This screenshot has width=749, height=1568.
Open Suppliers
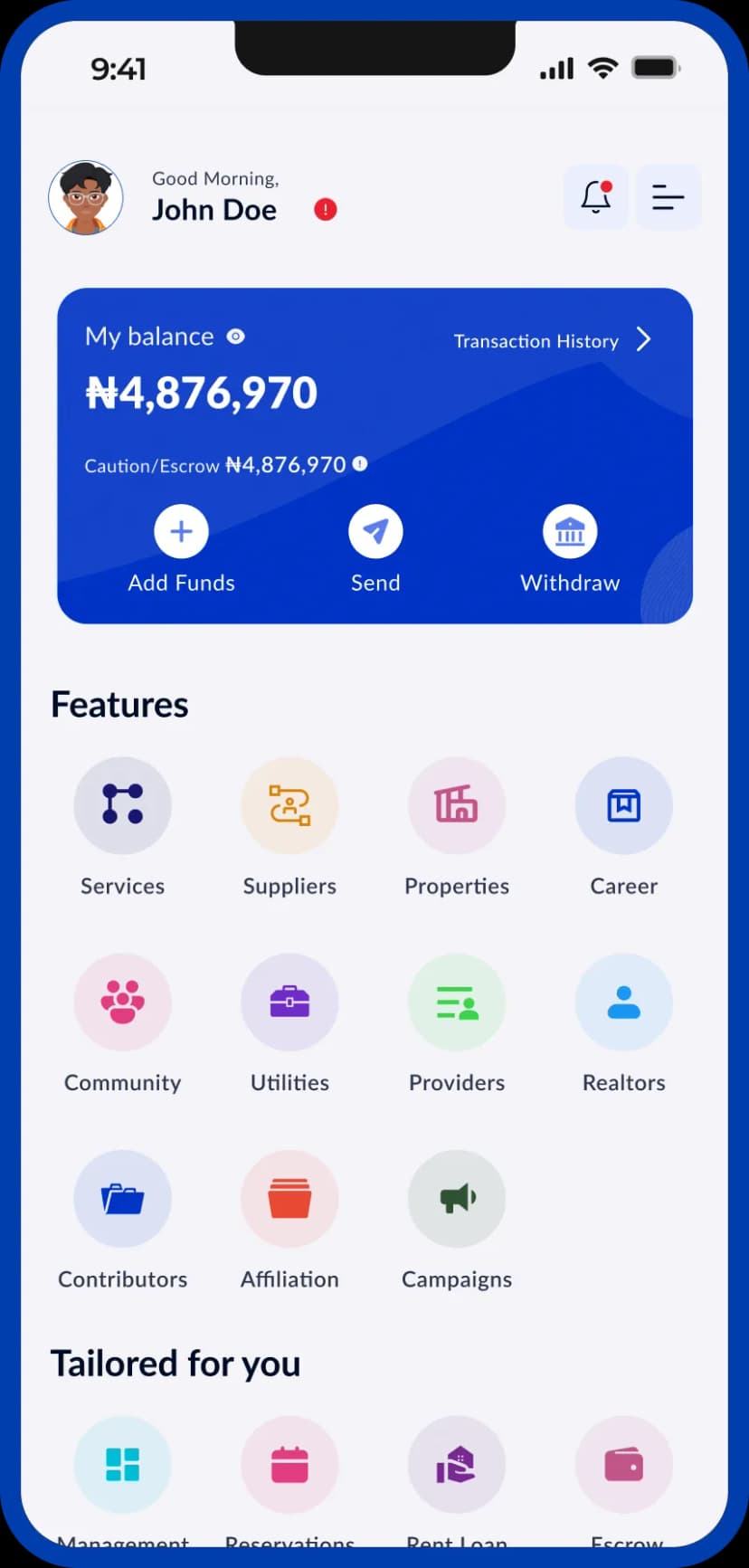point(289,805)
